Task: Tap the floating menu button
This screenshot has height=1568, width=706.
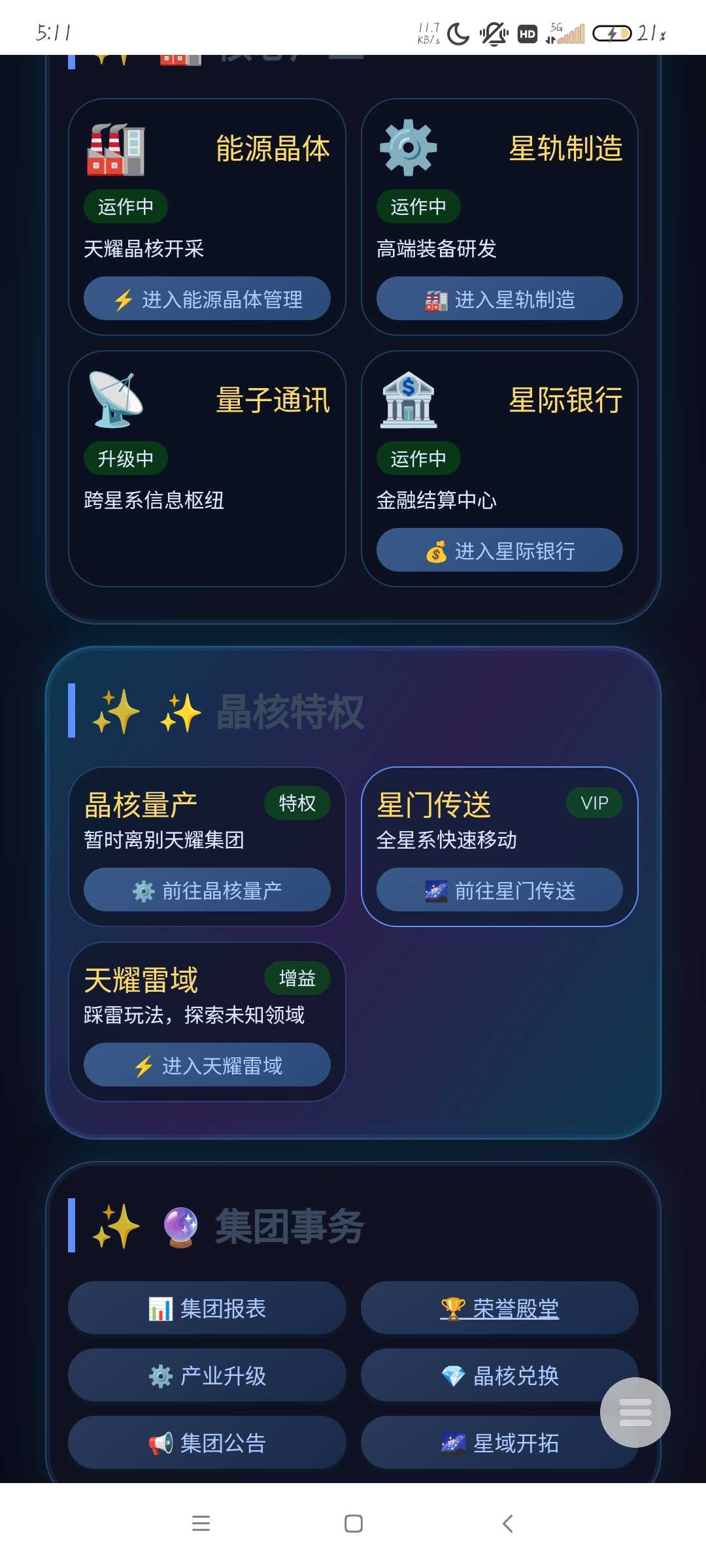Action: point(635,1413)
